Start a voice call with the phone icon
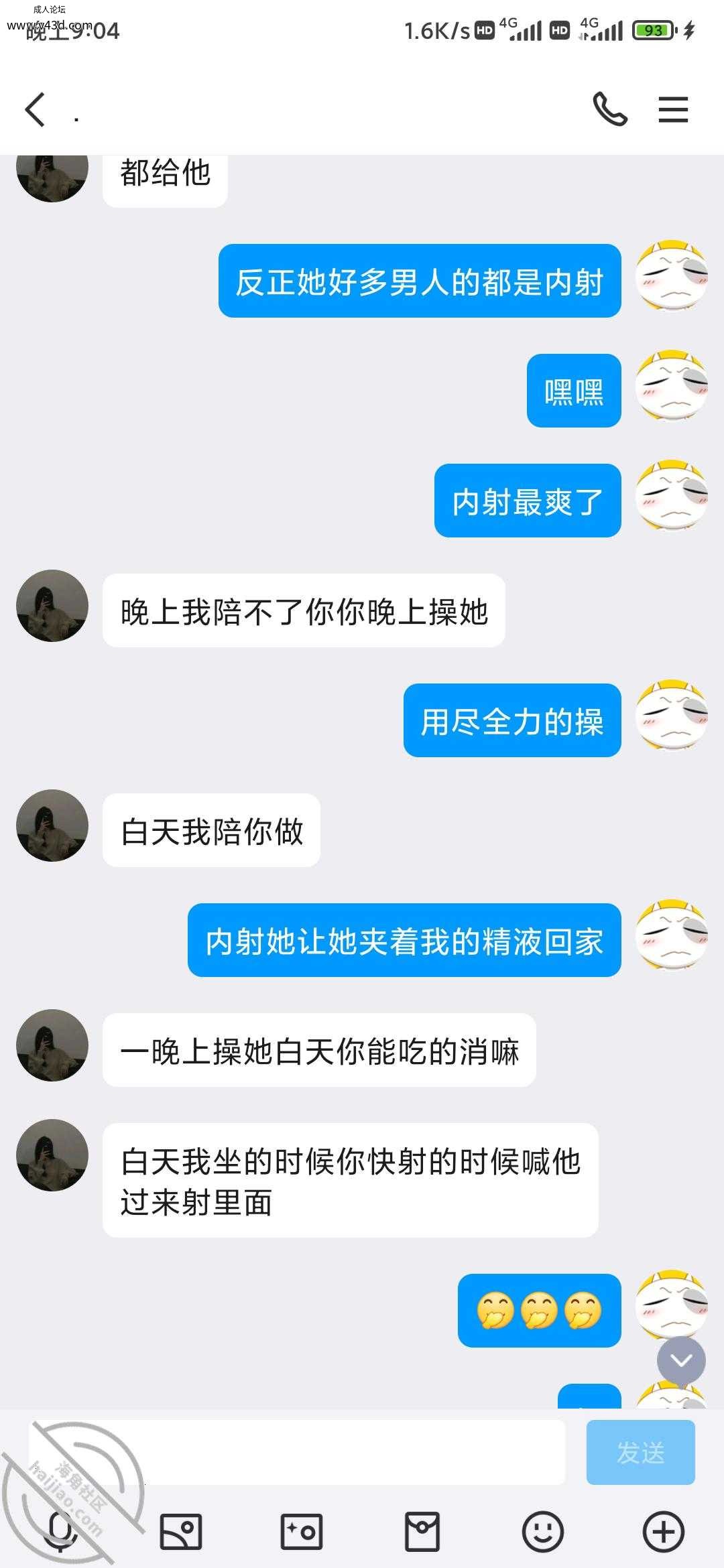 pyautogui.click(x=610, y=109)
